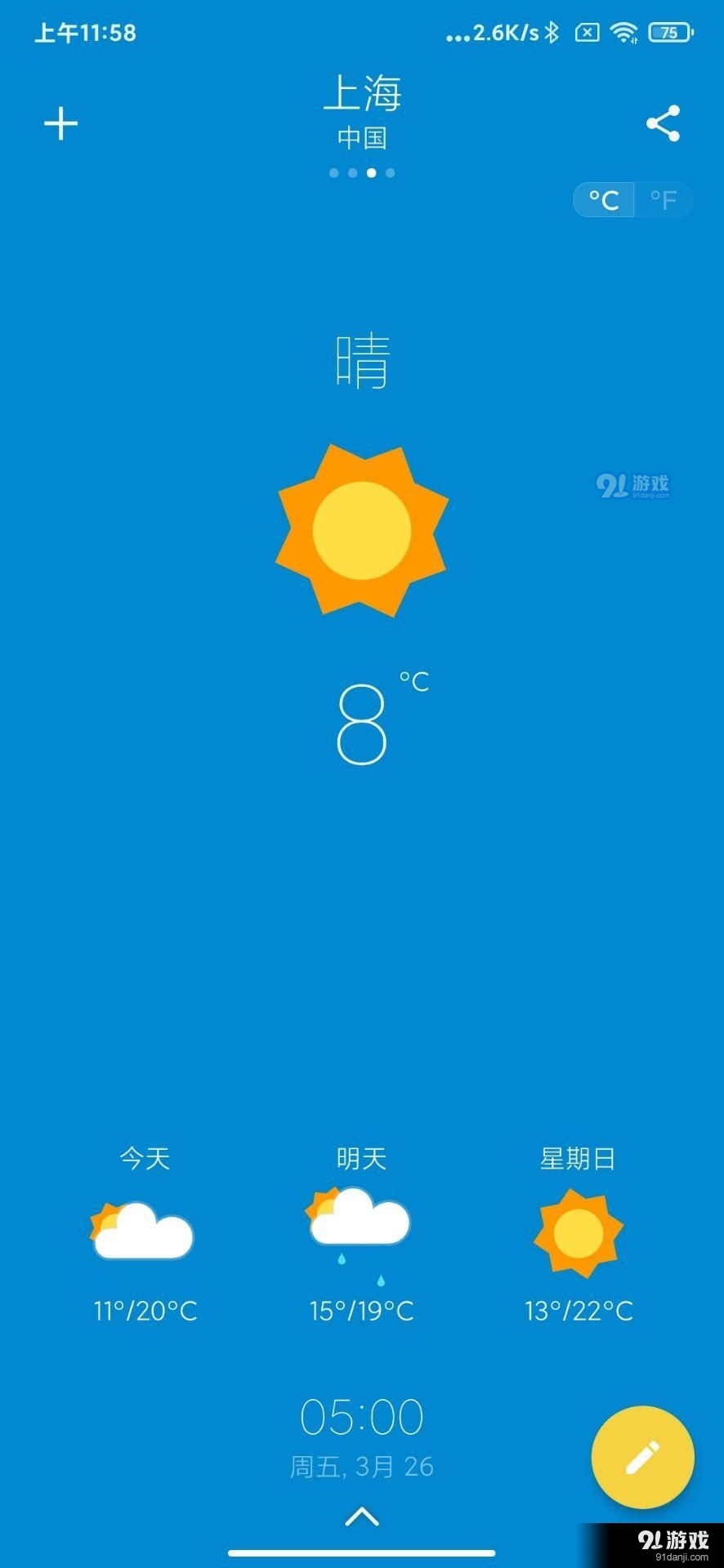Click the add city plus icon
The height and width of the screenshot is (1568, 724).
pos(60,123)
